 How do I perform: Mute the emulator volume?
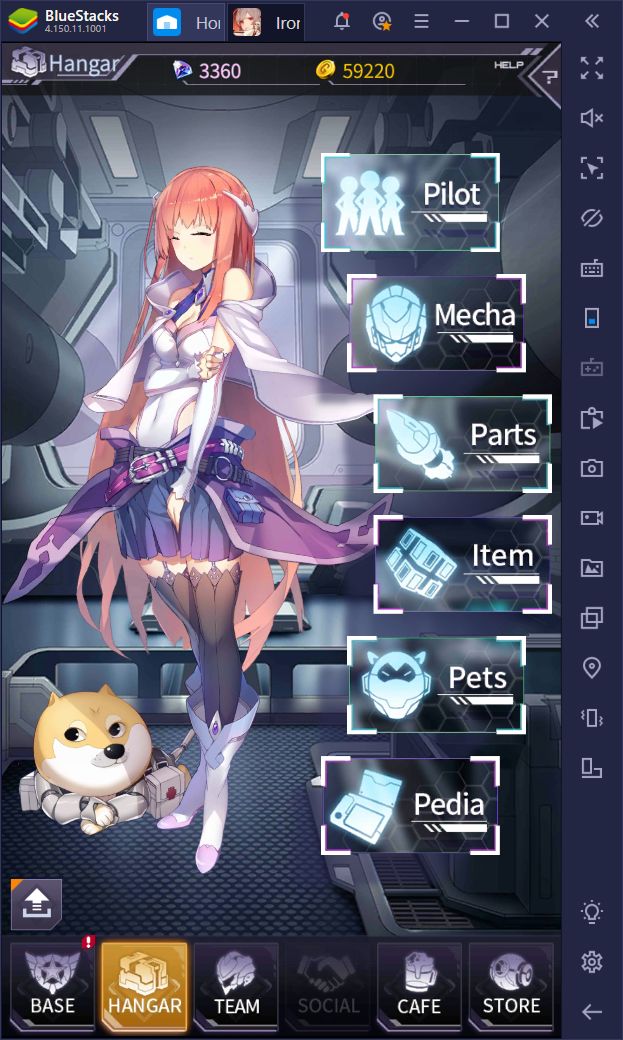[x=592, y=118]
